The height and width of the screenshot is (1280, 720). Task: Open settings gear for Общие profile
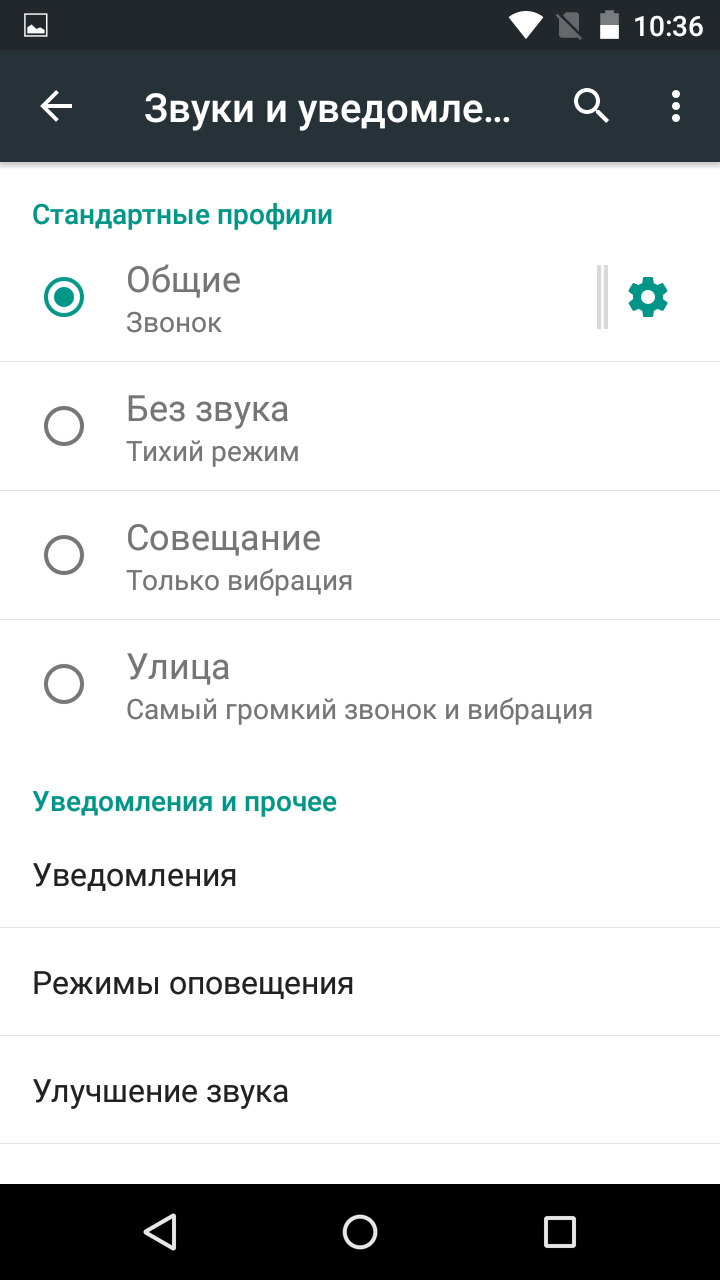click(648, 297)
